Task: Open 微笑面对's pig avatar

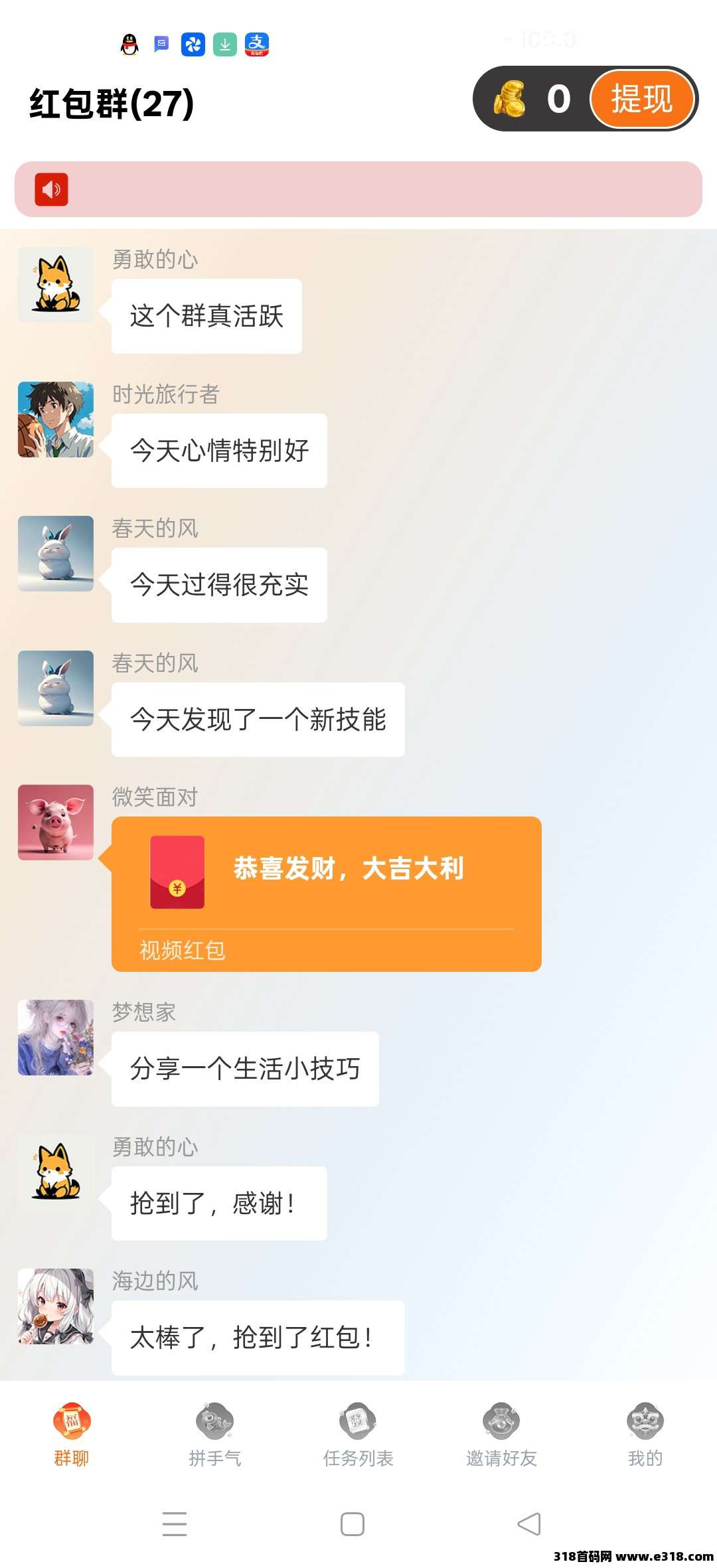Action: pos(56,823)
